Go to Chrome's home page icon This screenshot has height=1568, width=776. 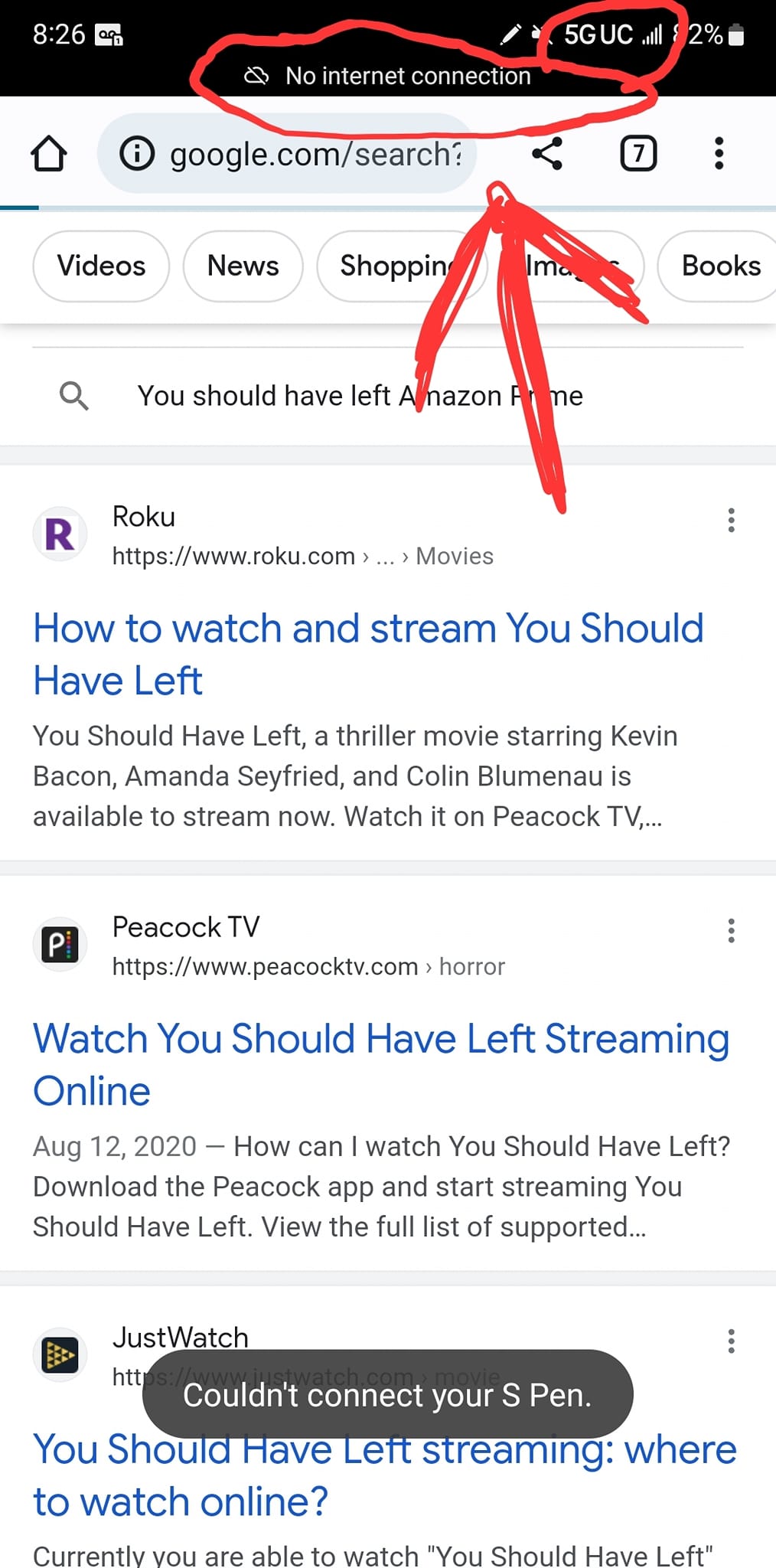point(48,153)
